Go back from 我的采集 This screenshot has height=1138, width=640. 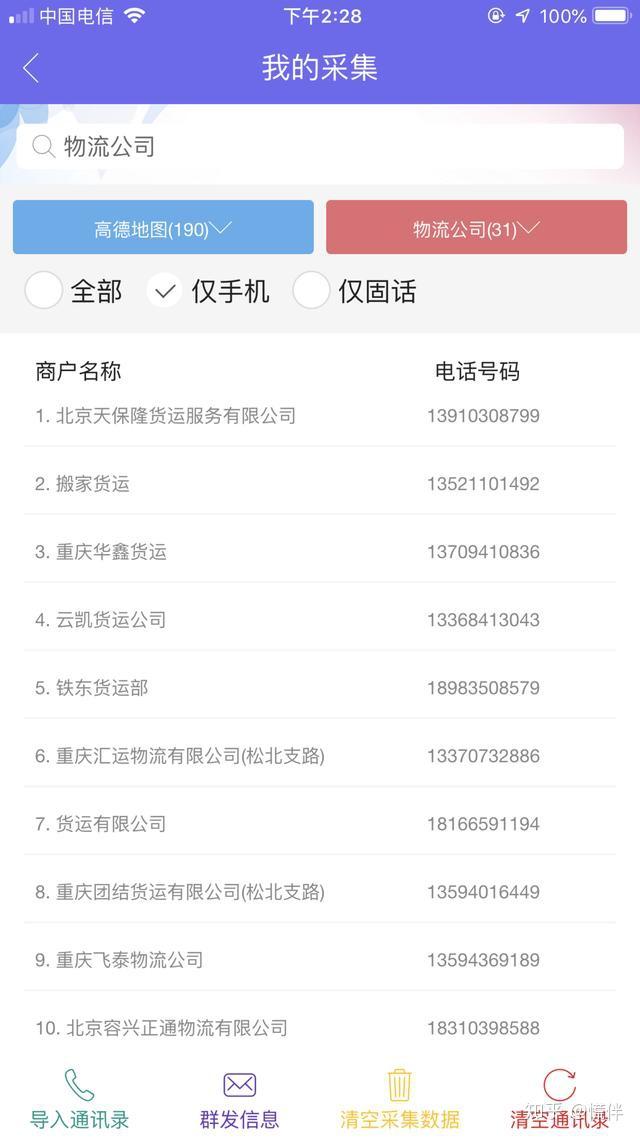click(x=31, y=68)
